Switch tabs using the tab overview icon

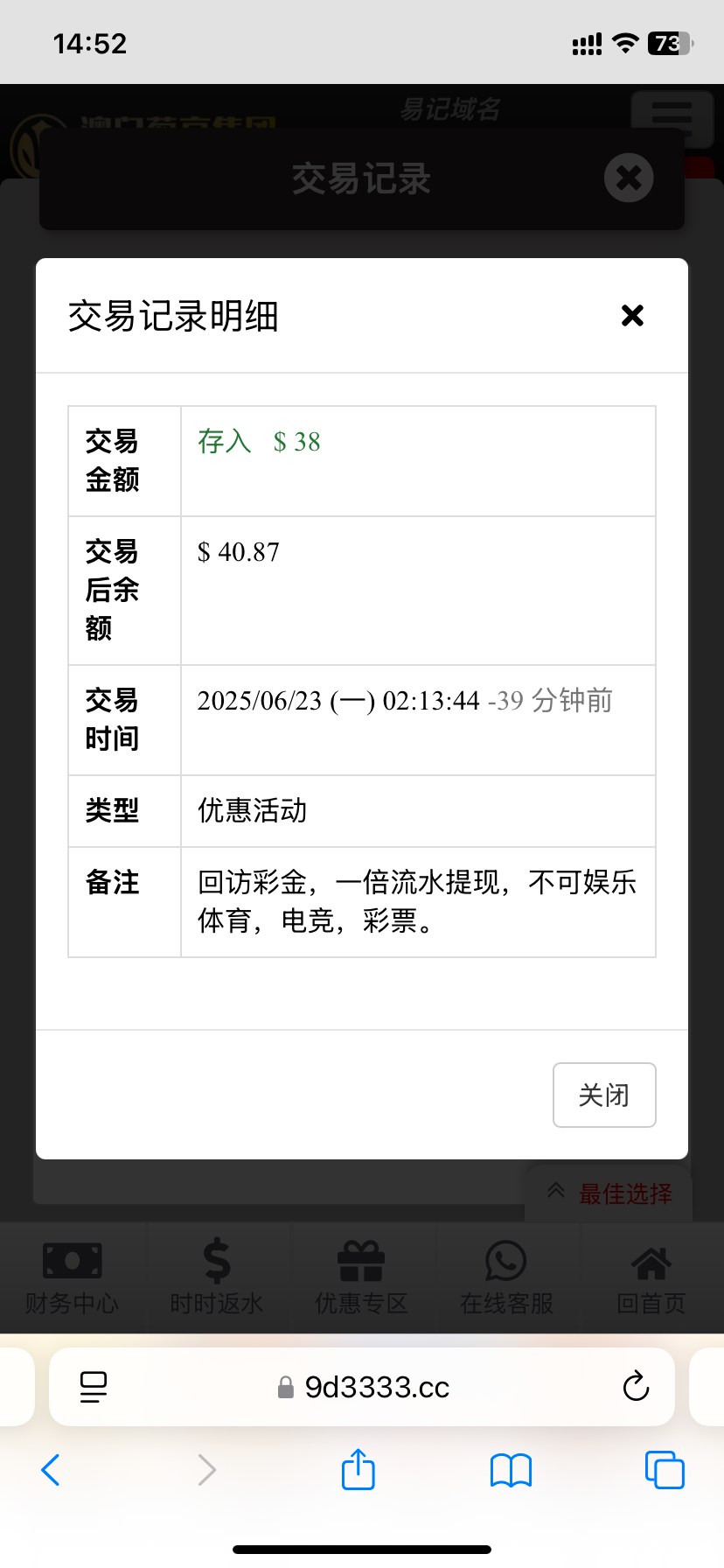pyautogui.click(x=664, y=1470)
